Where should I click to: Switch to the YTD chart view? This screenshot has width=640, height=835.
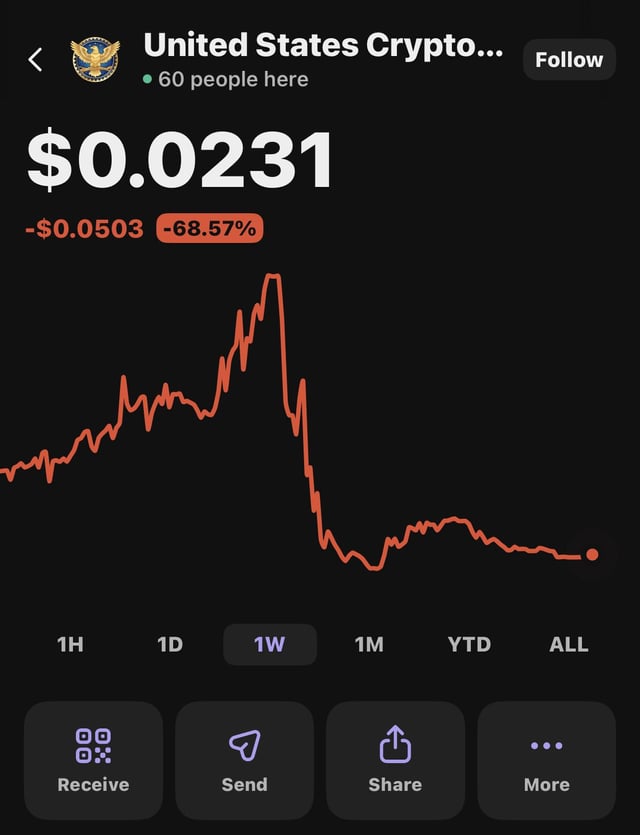[469, 644]
